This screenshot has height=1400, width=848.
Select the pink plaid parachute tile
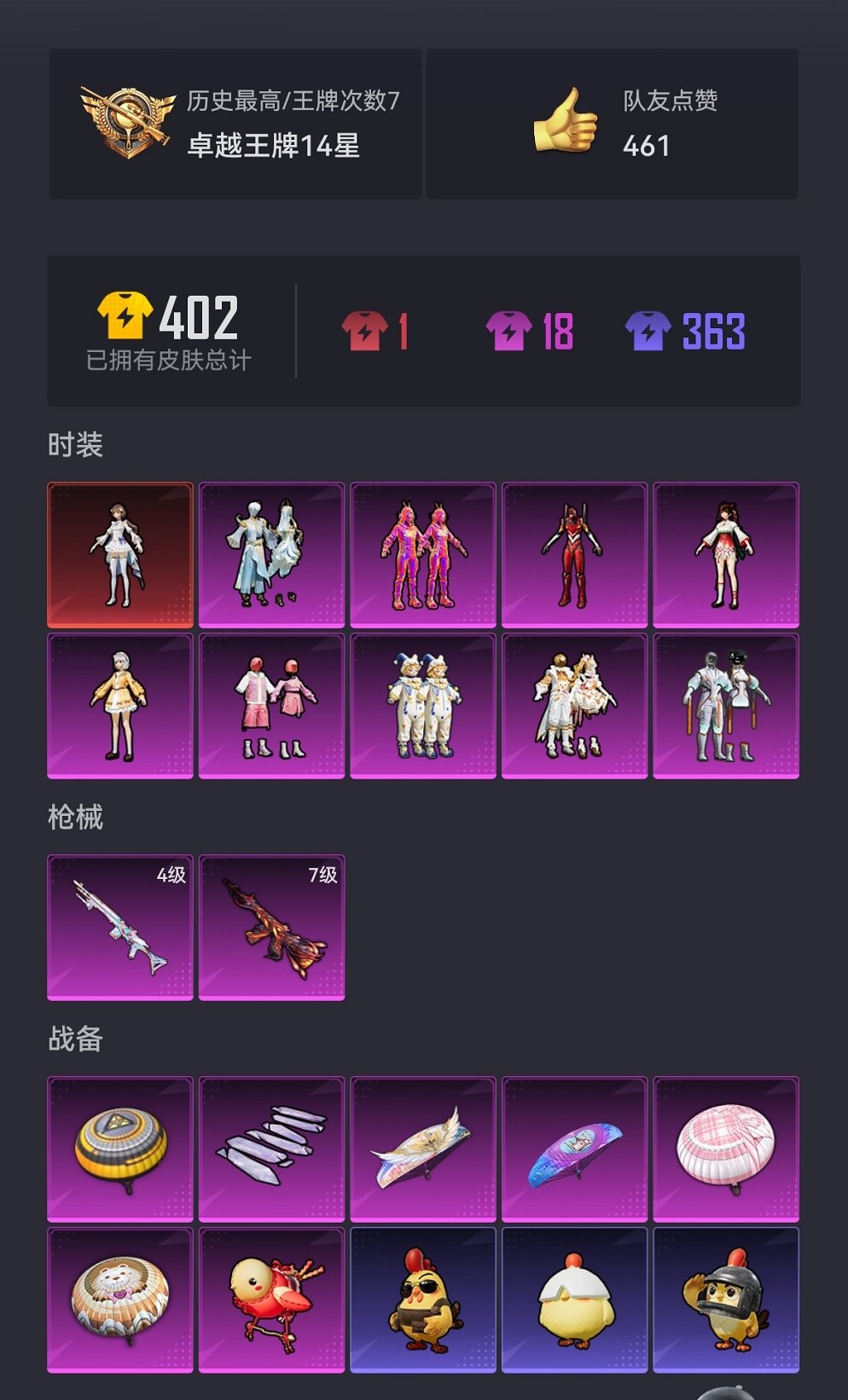[x=726, y=1148]
